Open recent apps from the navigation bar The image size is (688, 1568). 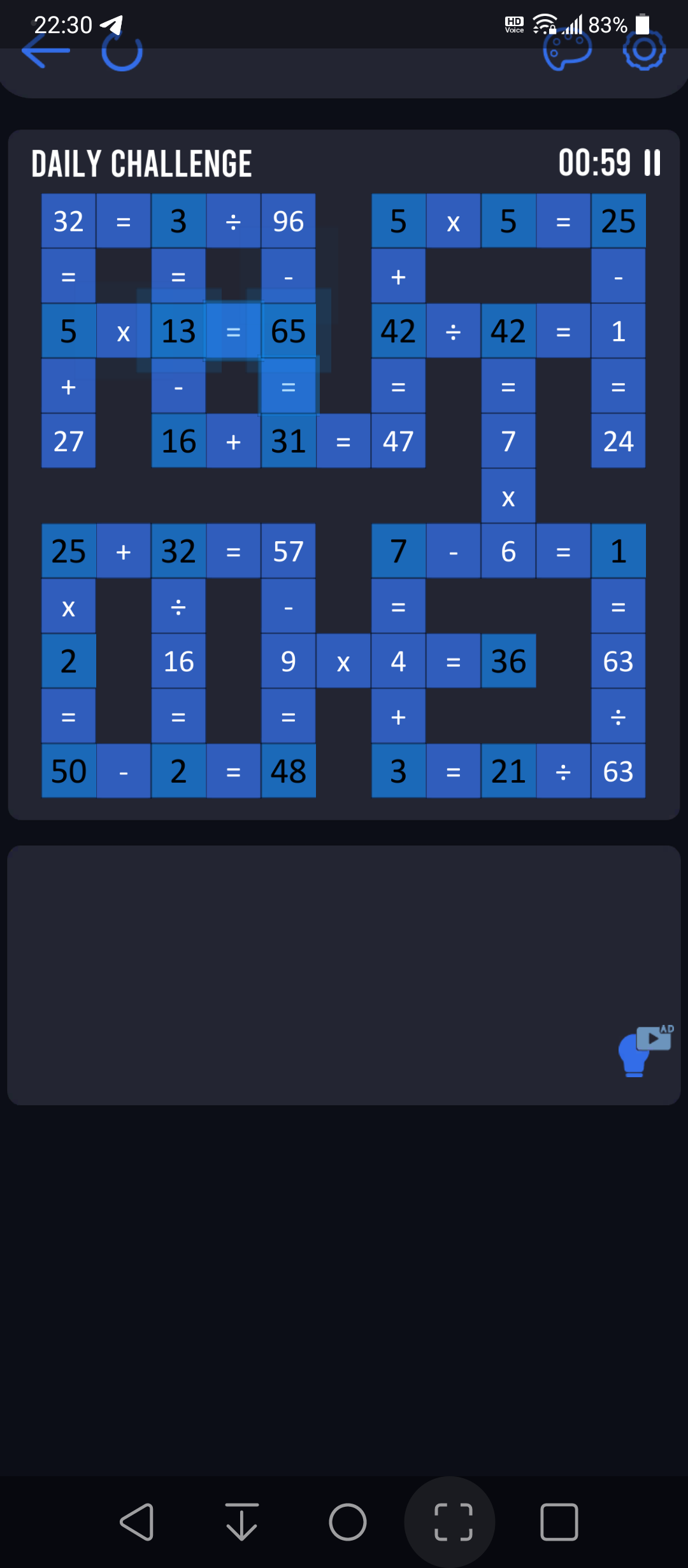pos(559,1522)
